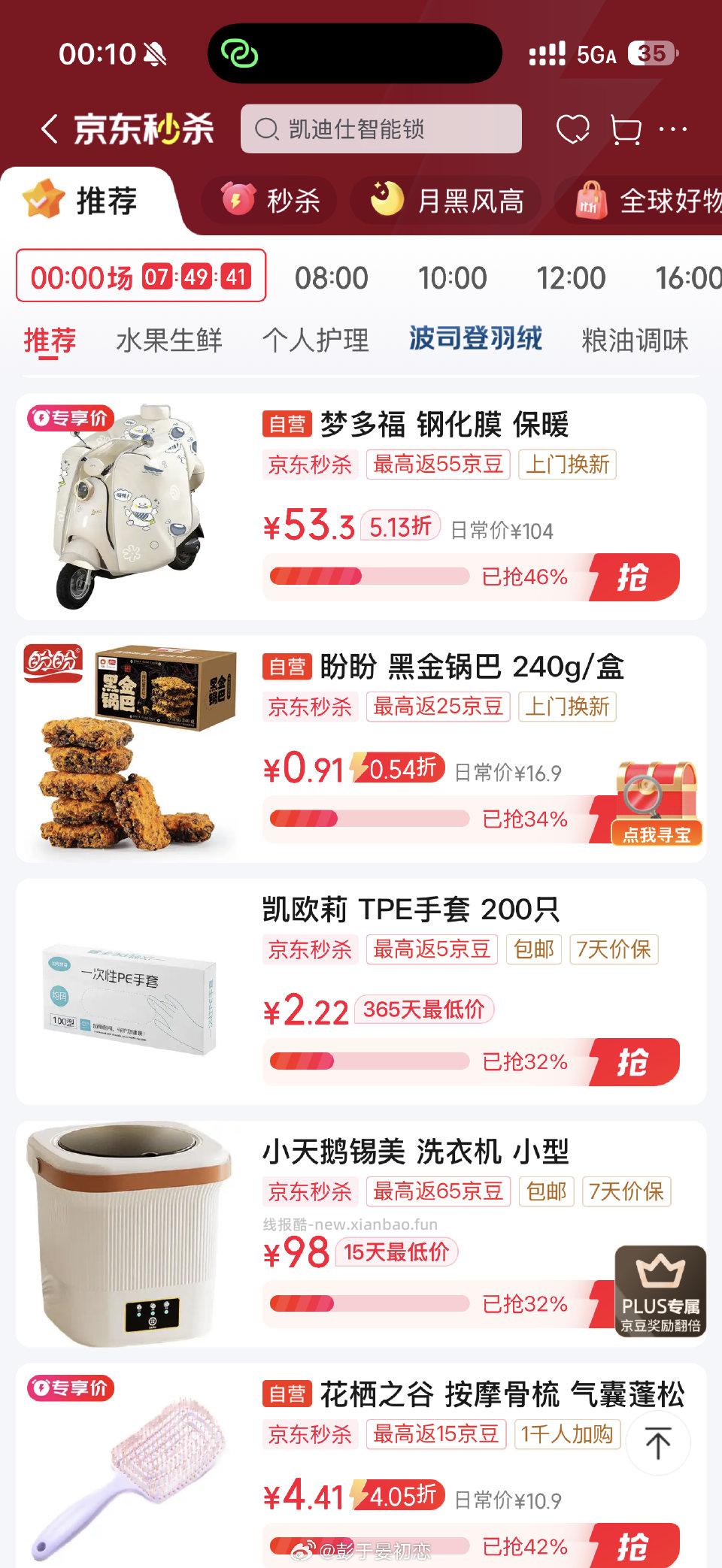
Task: Switch to the 水果生鲜 category
Action: click(x=169, y=340)
